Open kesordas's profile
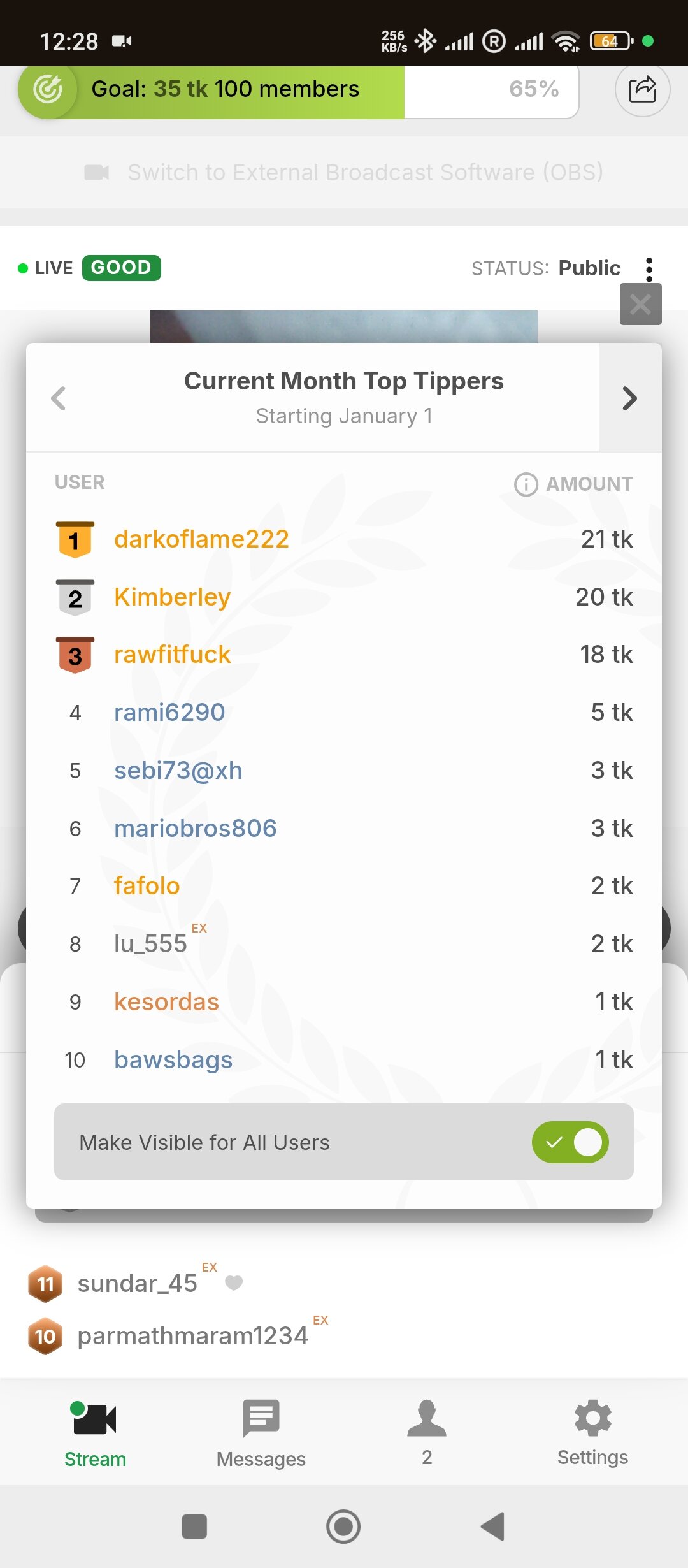 166,1002
